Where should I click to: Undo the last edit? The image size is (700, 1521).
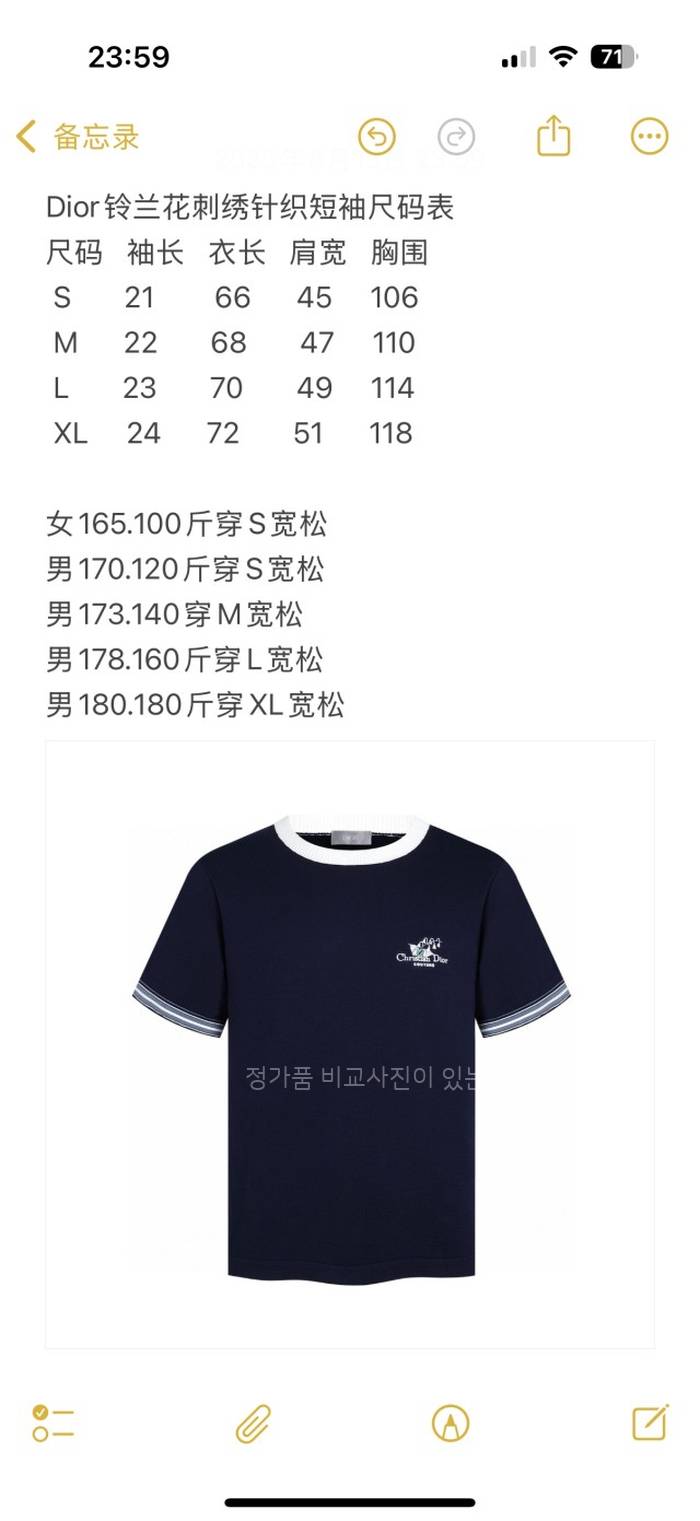point(377,136)
